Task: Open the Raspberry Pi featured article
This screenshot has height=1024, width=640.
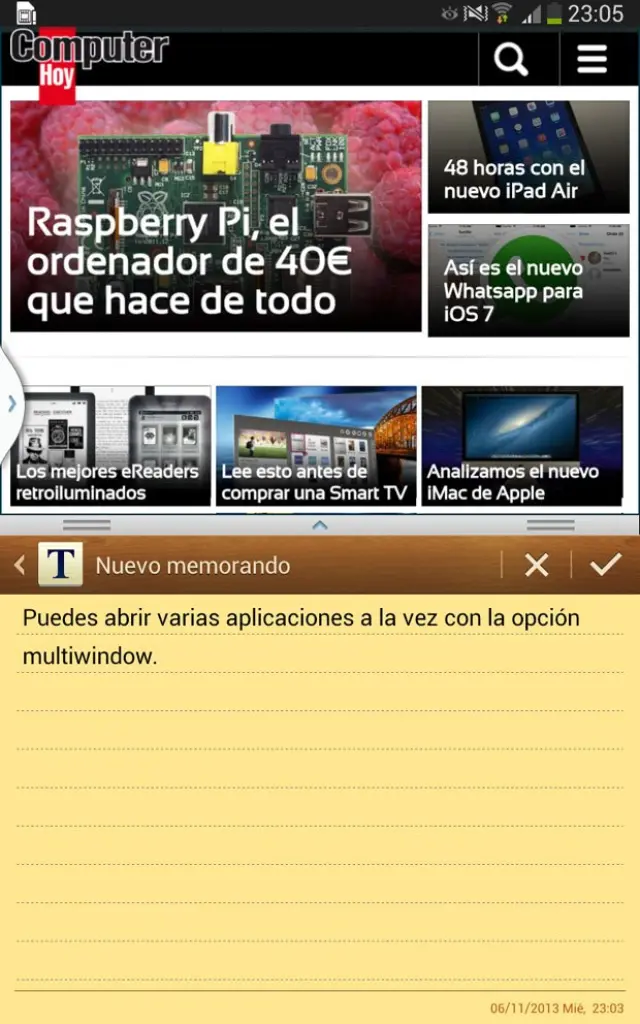Action: click(216, 216)
